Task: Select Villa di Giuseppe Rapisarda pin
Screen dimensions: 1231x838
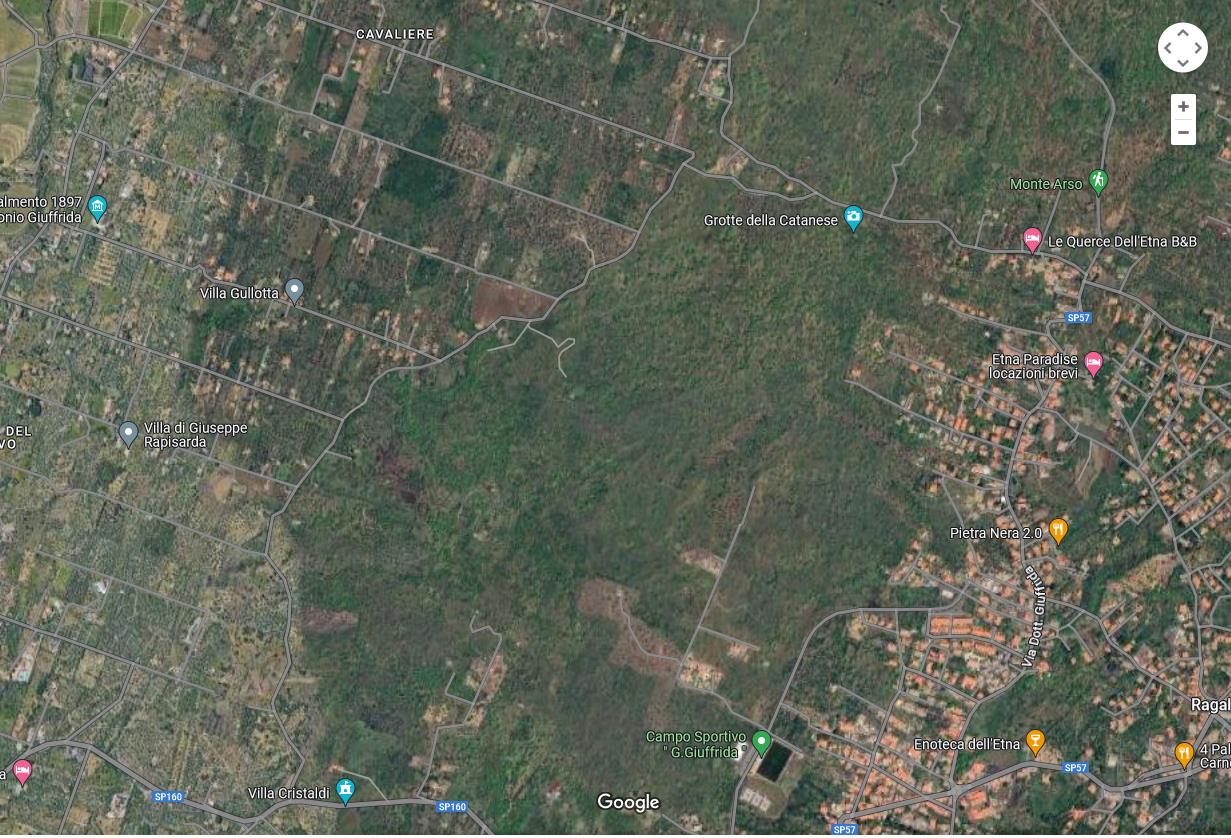Action: [x=128, y=433]
